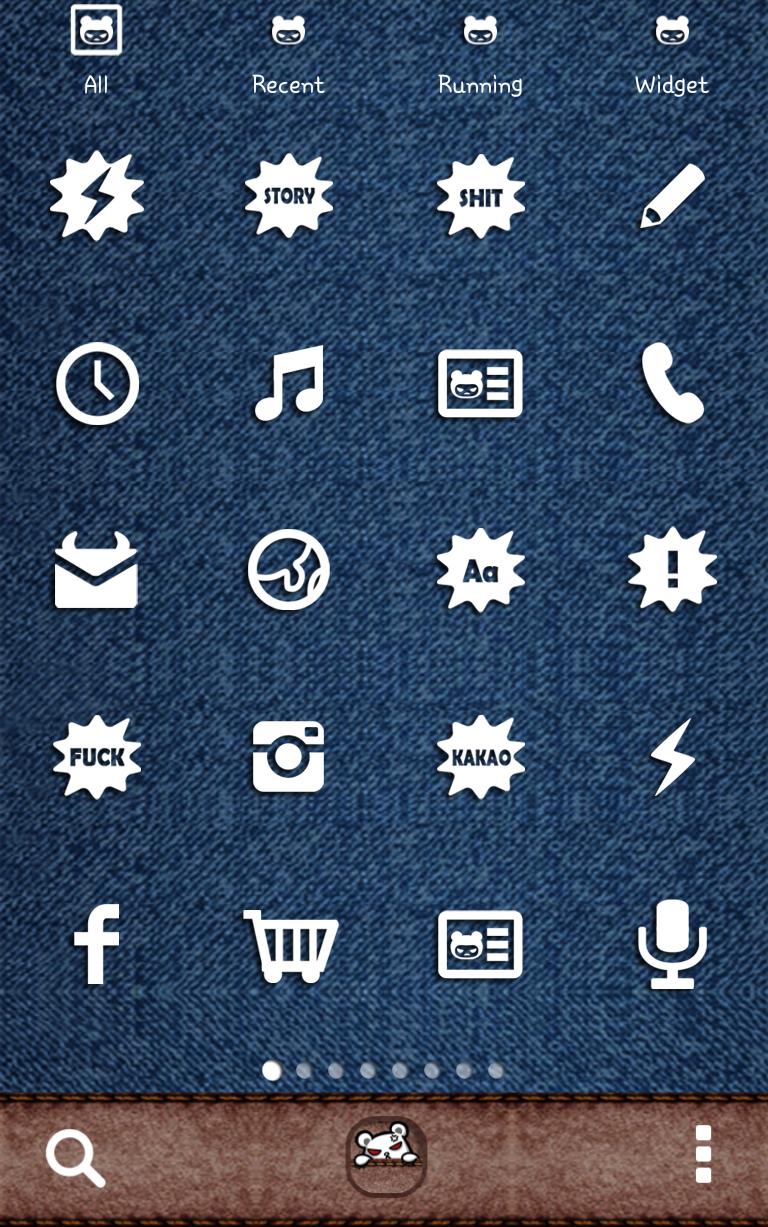The width and height of the screenshot is (768, 1227).
Task: Launch the music note app
Action: coord(289,383)
